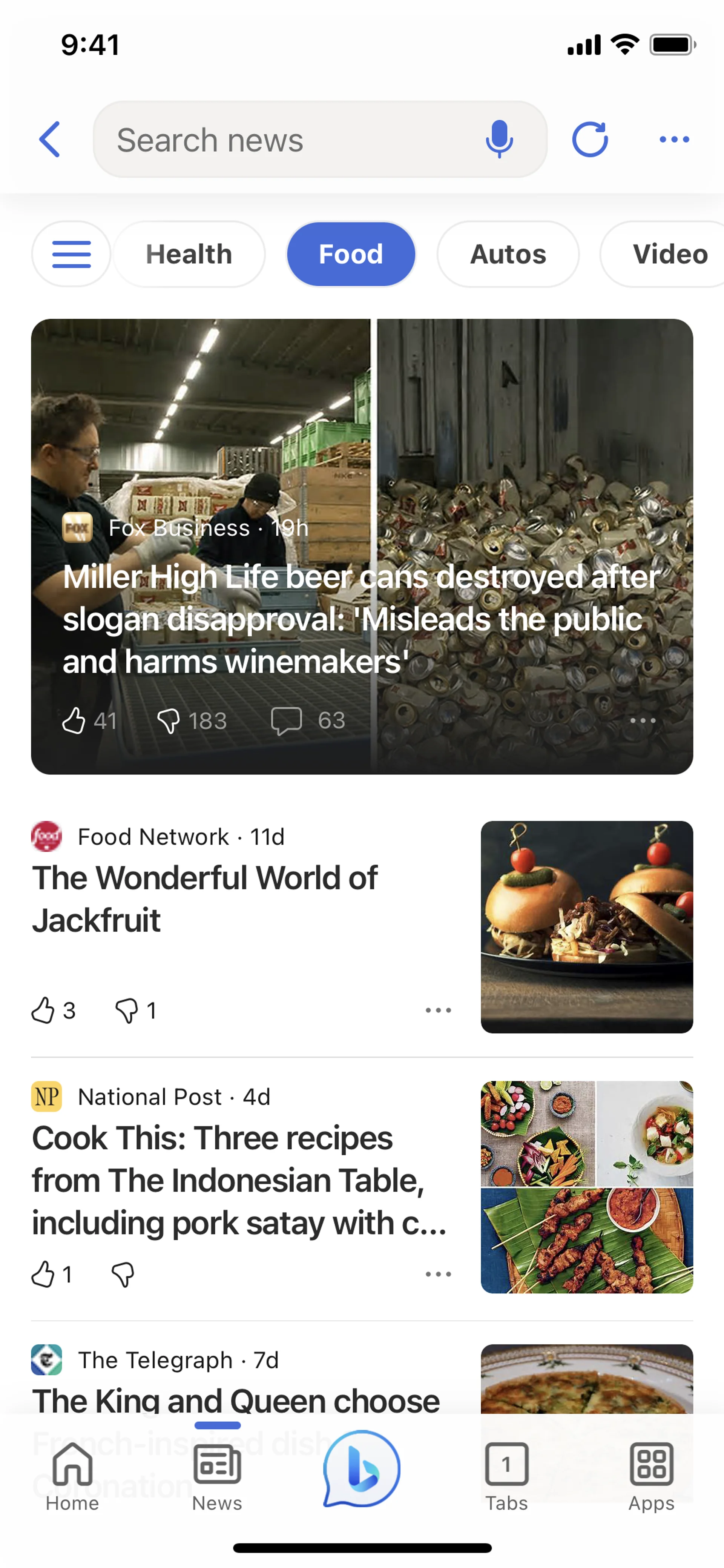Open the Miller High Life beer cans article
This screenshot has height=1568, width=724.
point(361,618)
